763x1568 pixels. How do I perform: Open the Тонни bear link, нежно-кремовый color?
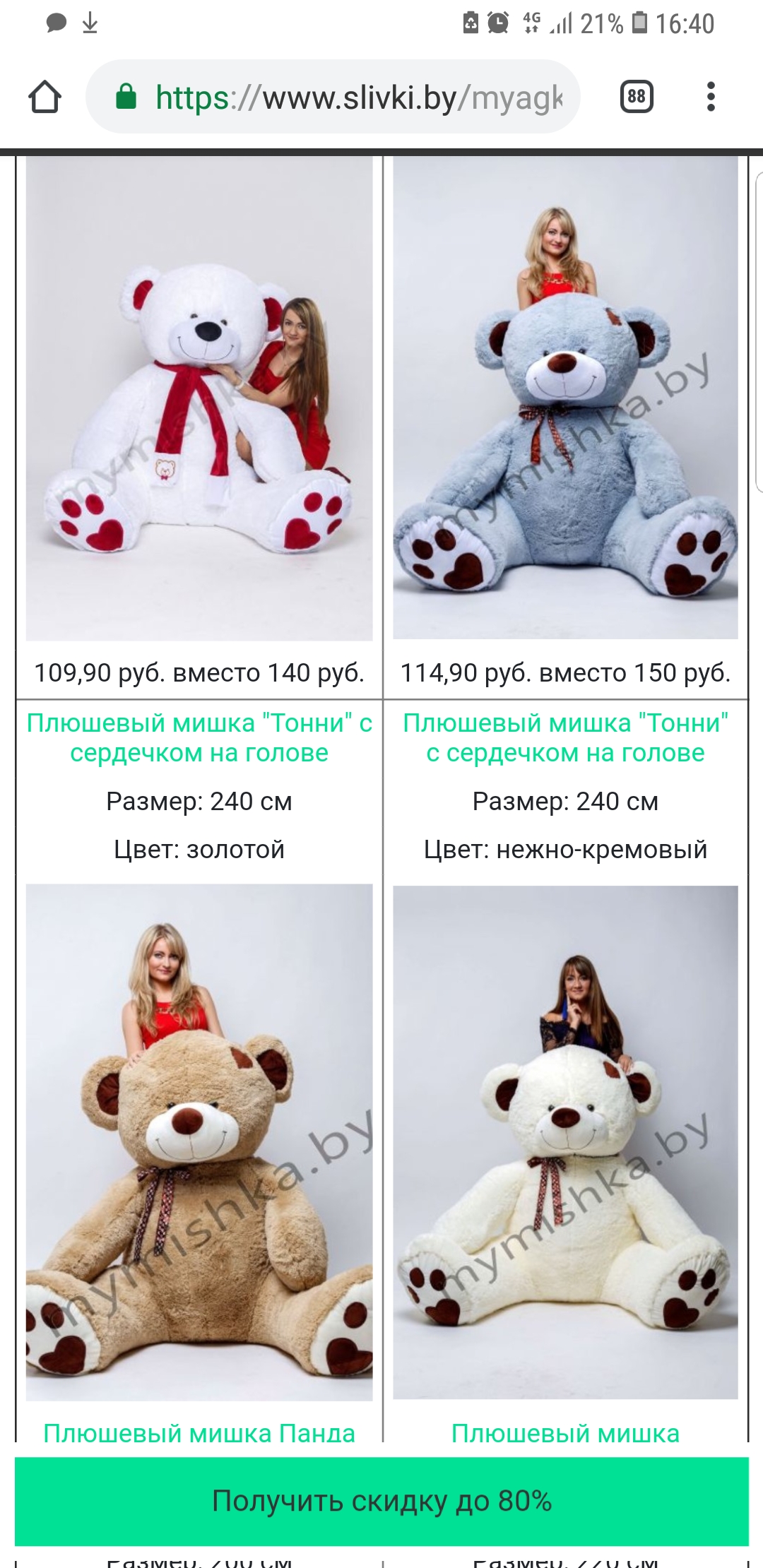(565, 738)
